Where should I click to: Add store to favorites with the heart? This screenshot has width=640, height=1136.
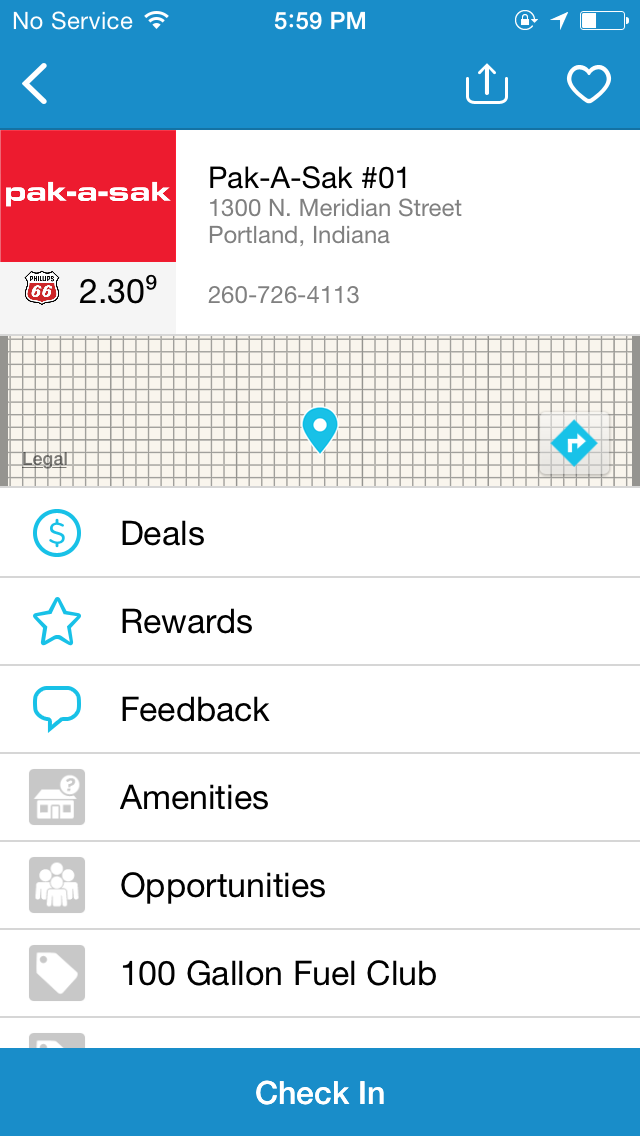589,85
